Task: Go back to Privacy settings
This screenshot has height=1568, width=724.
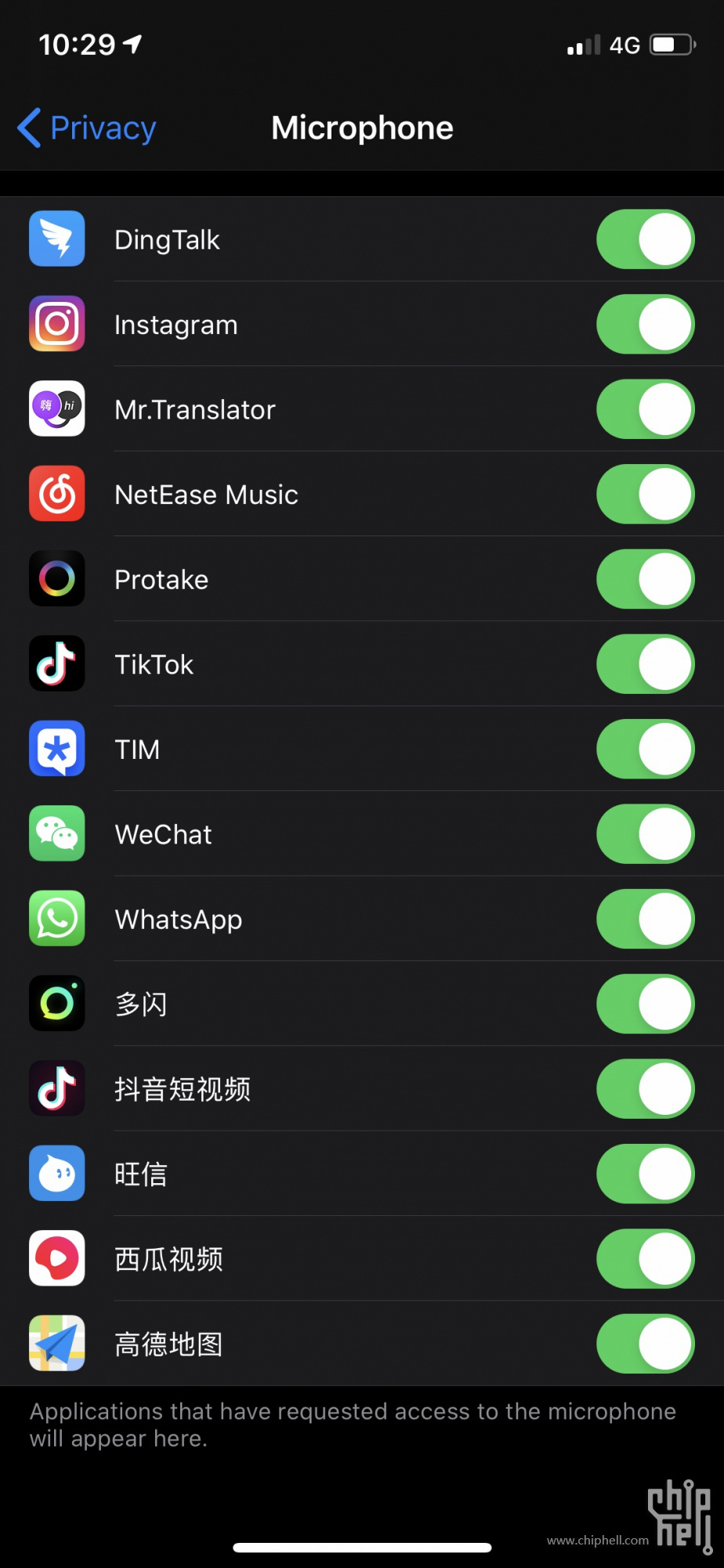Action: pyautogui.click(x=87, y=128)
